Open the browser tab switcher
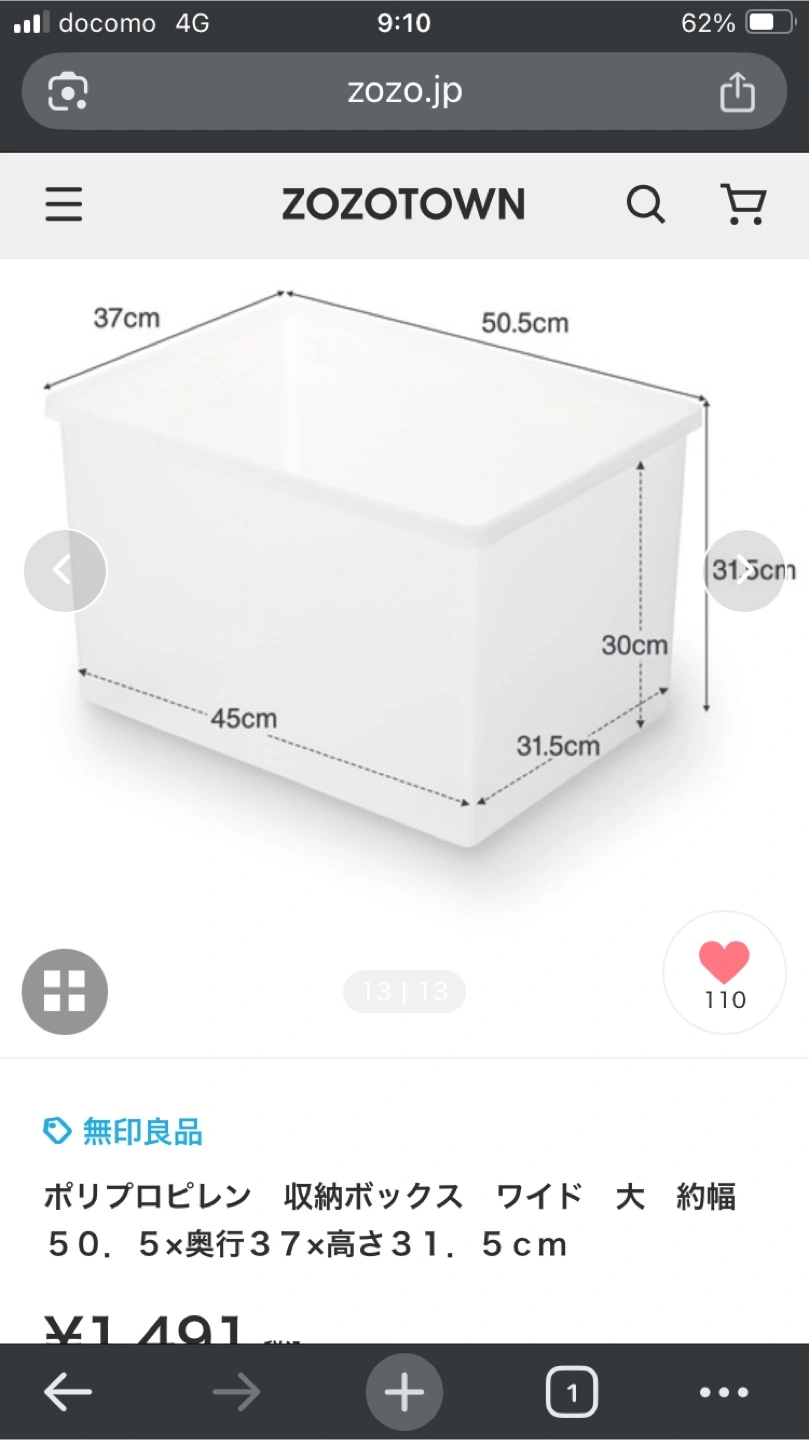Screen dimensions: 809x1440 571,1392
